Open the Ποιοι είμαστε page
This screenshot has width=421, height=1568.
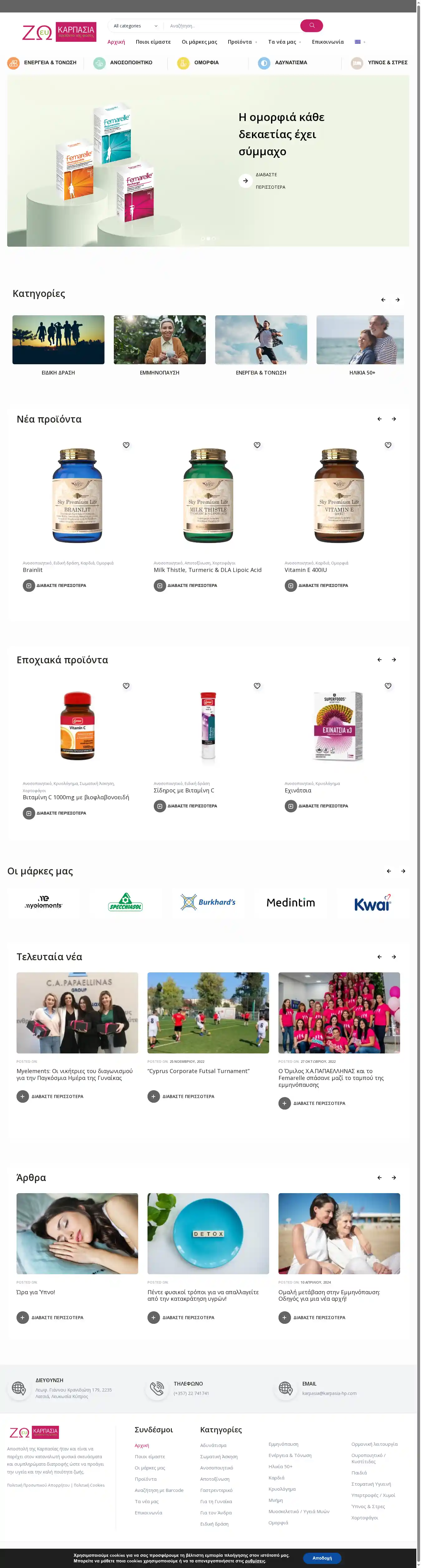(x=153, y=42)
